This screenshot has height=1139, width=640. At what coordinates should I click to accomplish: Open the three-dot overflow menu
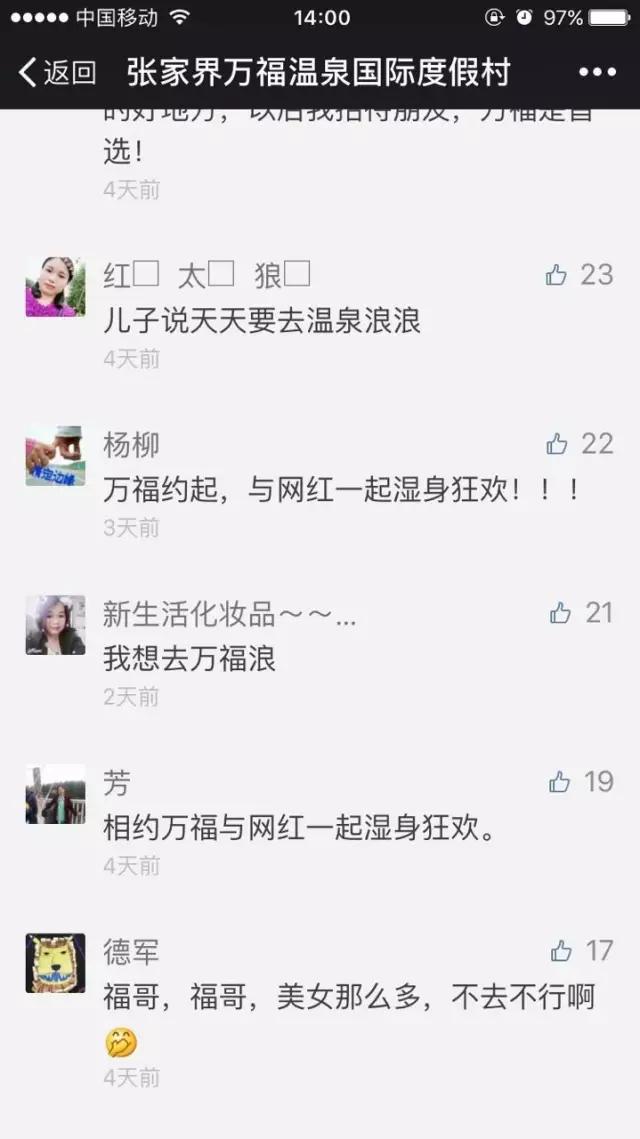pos(598,72)
